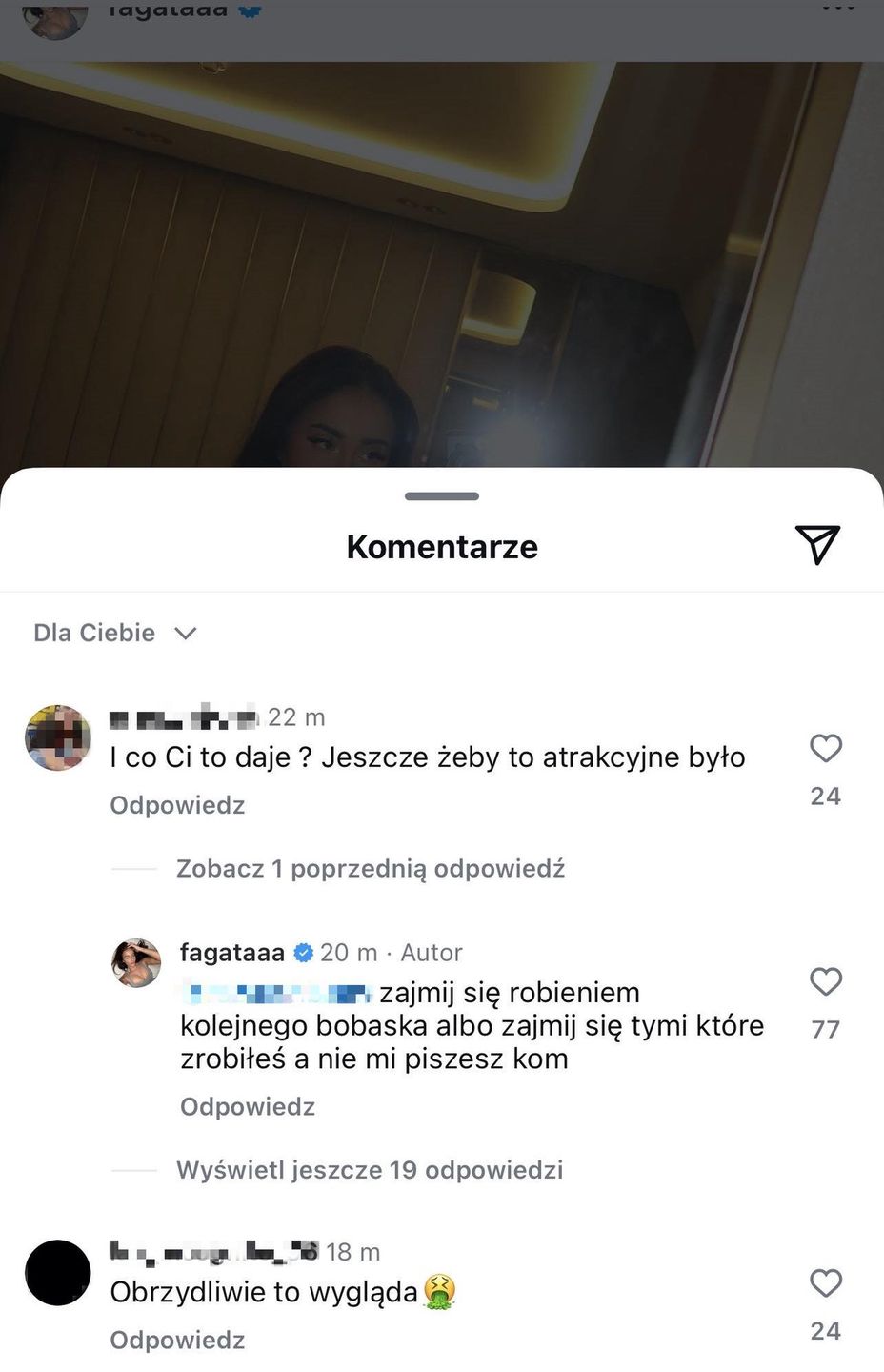
Task: Expand Wyświetl jeszcze 19 odpowiedzi
Action: 370,1170
